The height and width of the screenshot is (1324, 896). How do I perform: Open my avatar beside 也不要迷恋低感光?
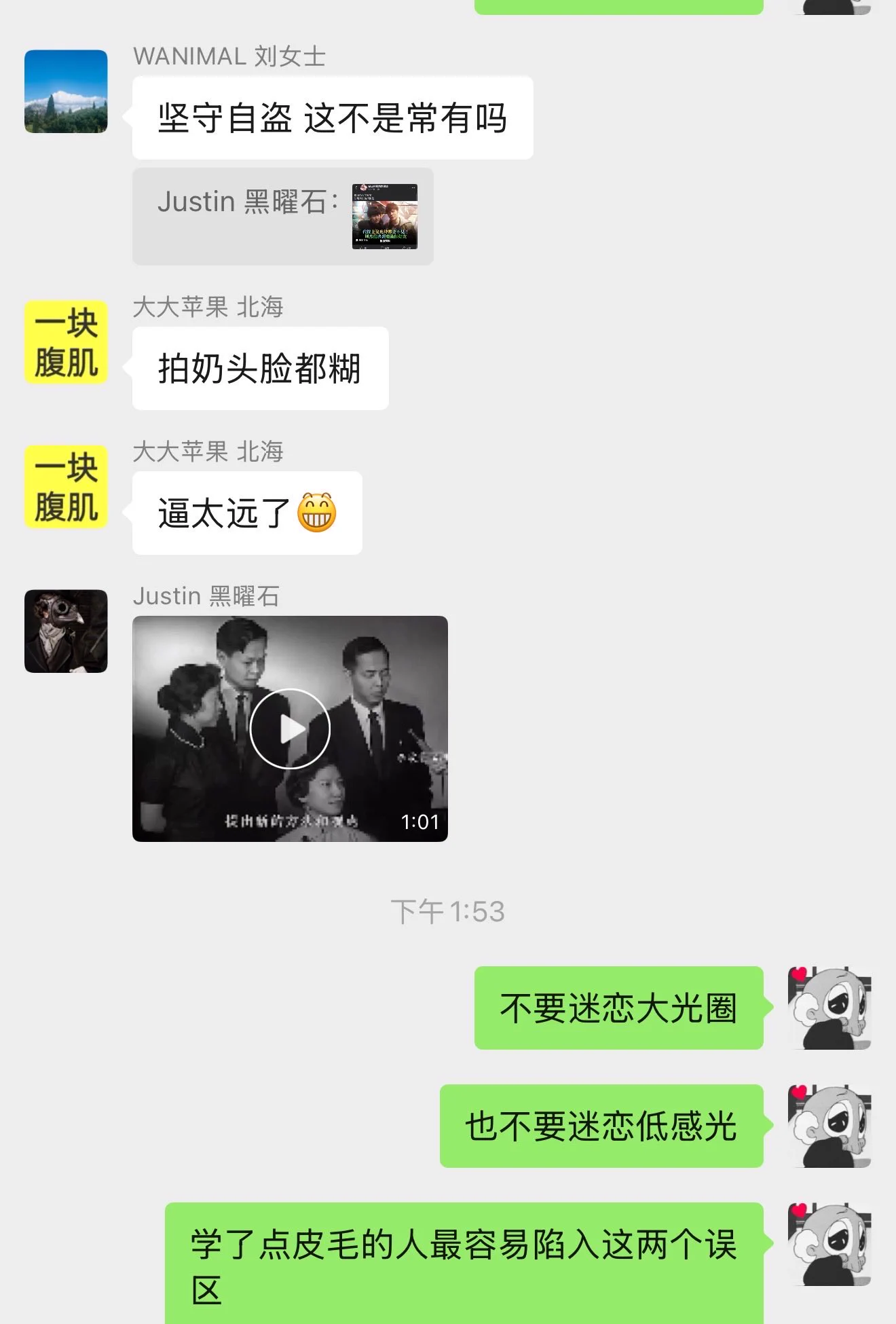coord(829,1126)
